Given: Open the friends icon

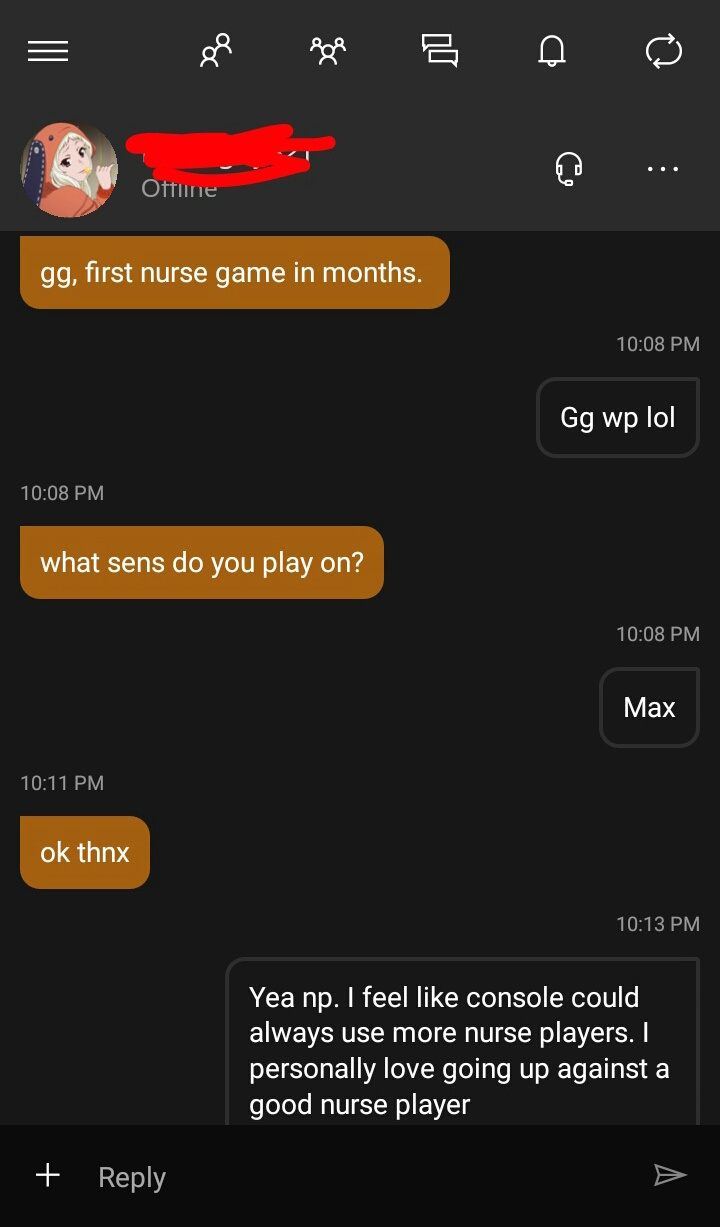Looking at the screenshot, I should 215,50.
